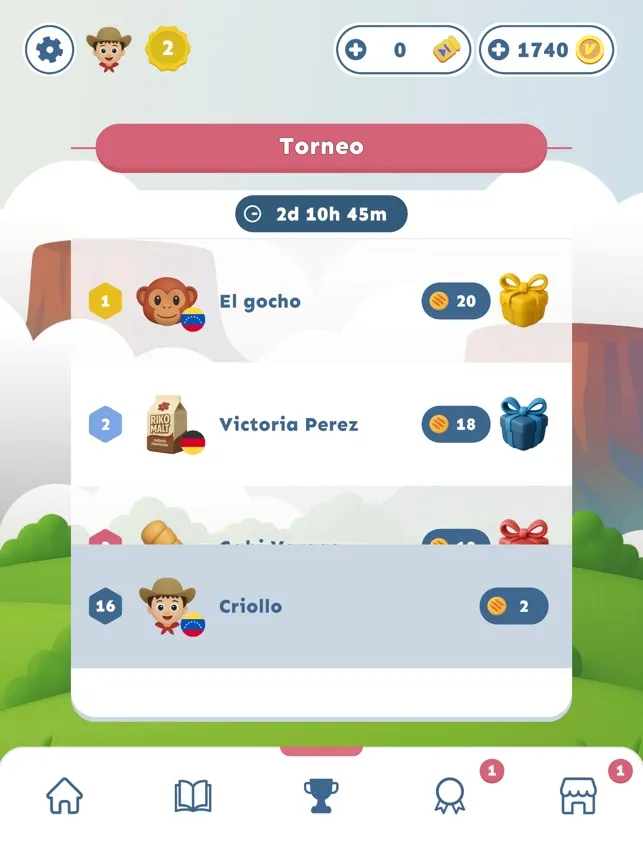Select the trophy tournament tab
The image size is (643, 858).
coord(321,796)
